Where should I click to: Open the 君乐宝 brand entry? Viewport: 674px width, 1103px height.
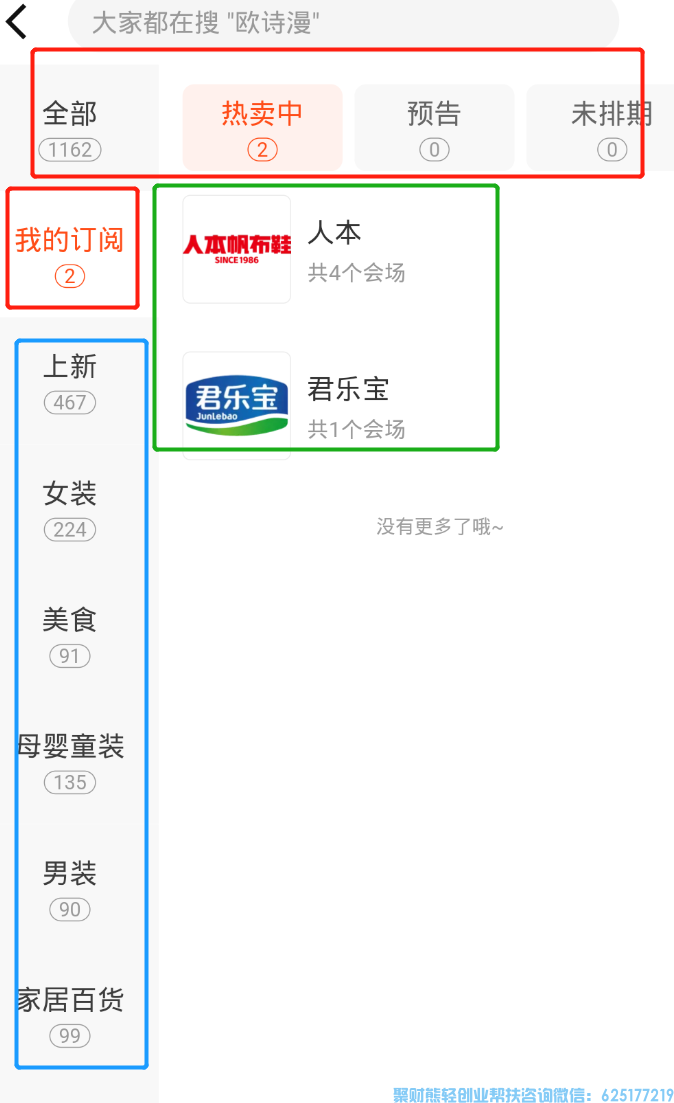[325, 405]
